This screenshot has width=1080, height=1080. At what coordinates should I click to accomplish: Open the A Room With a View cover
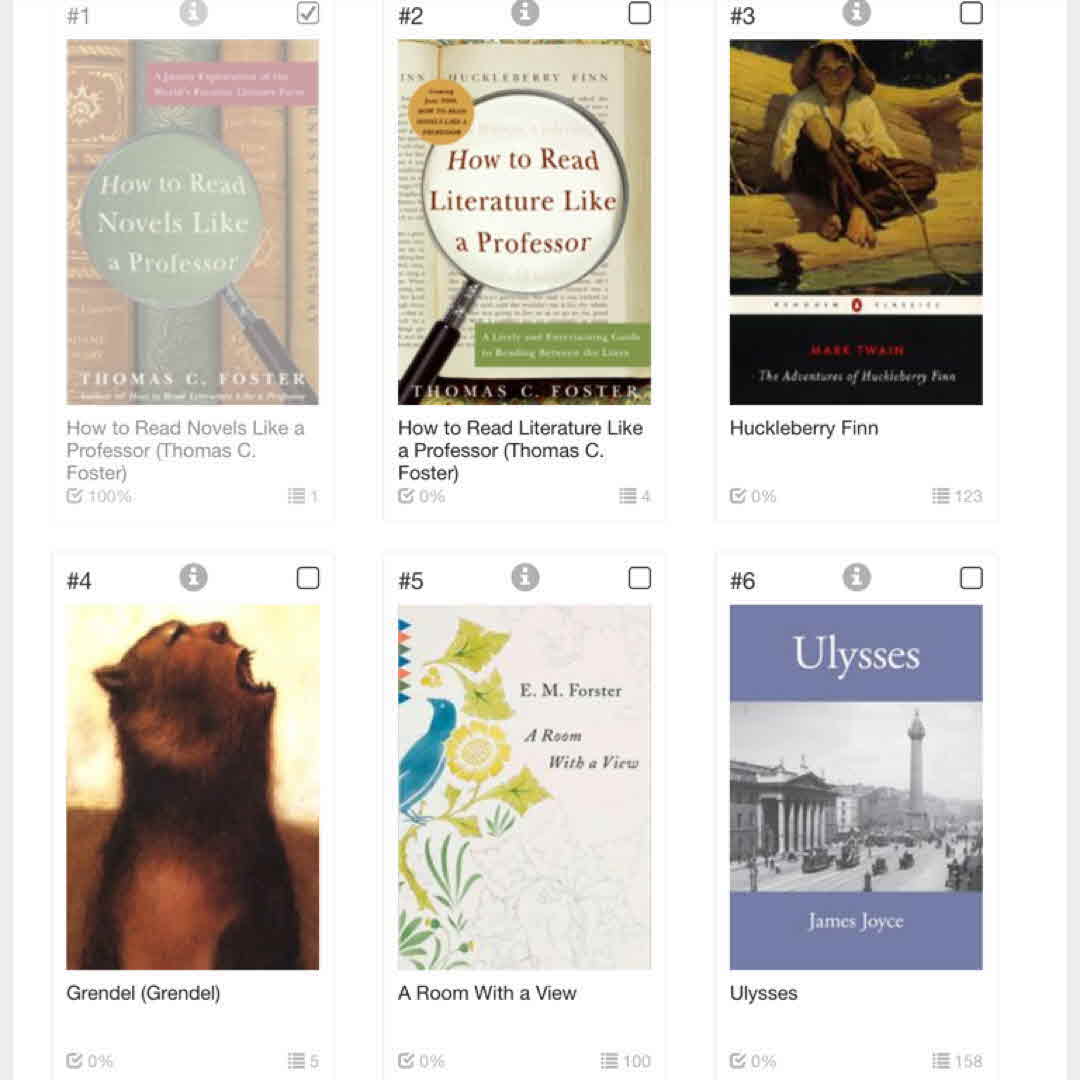point(524,787)
